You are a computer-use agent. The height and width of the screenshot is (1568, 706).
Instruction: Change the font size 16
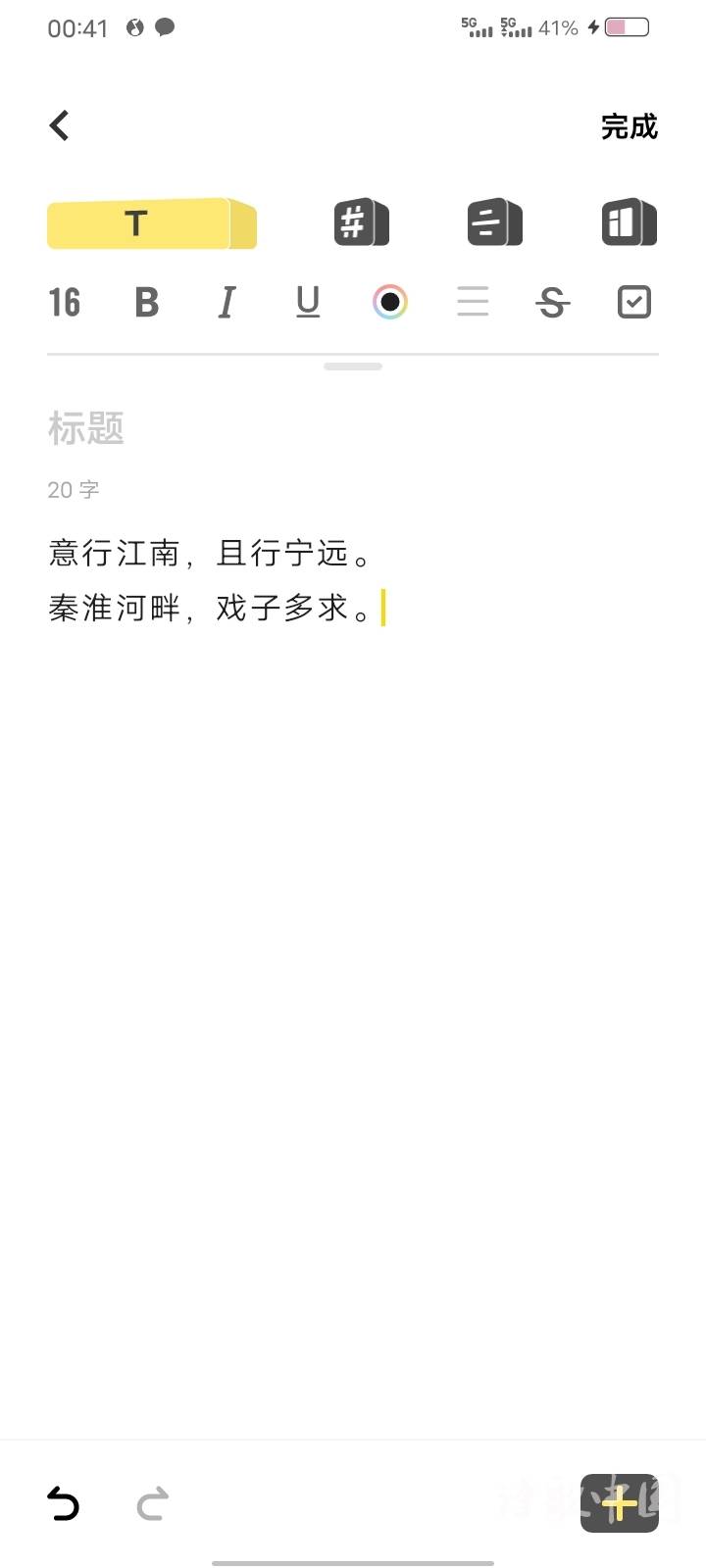[65, 302]
